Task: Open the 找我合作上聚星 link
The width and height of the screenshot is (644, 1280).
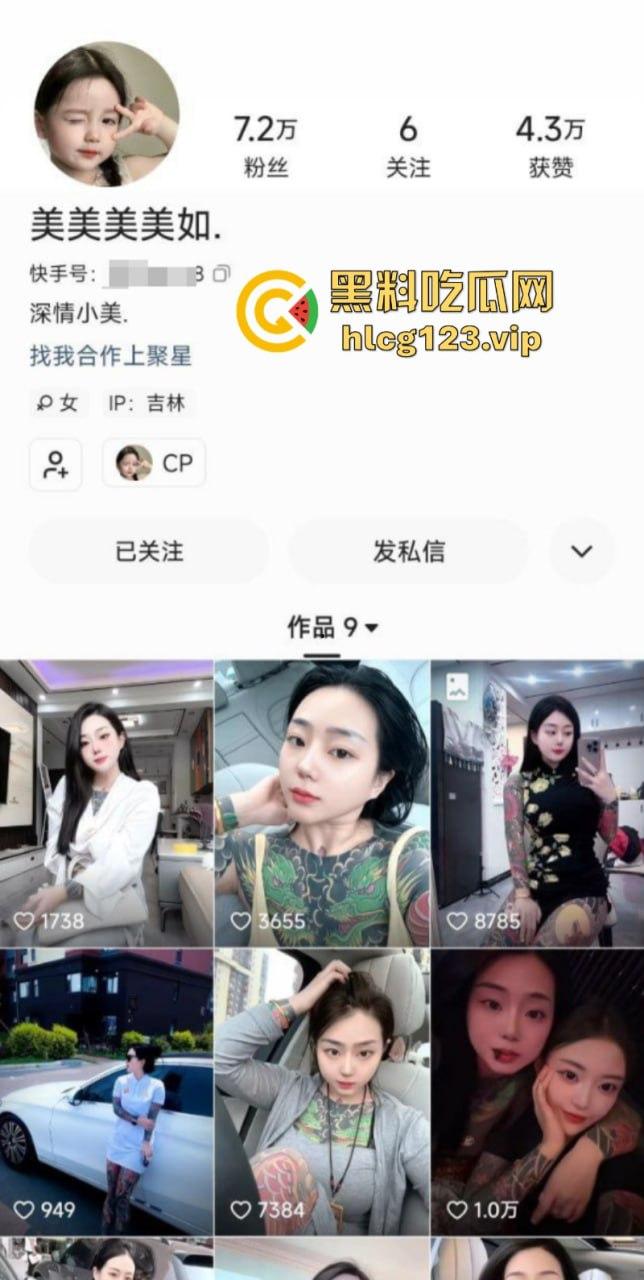Action: tap(110, 355)
